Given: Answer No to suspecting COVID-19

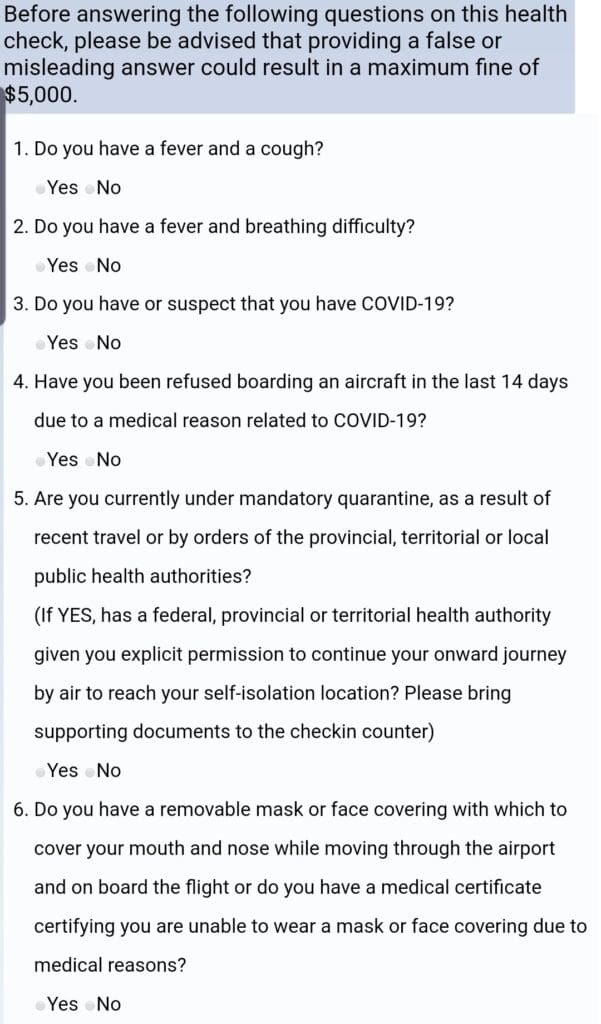Looking at the screenshot, I should (x=90, y=344).
